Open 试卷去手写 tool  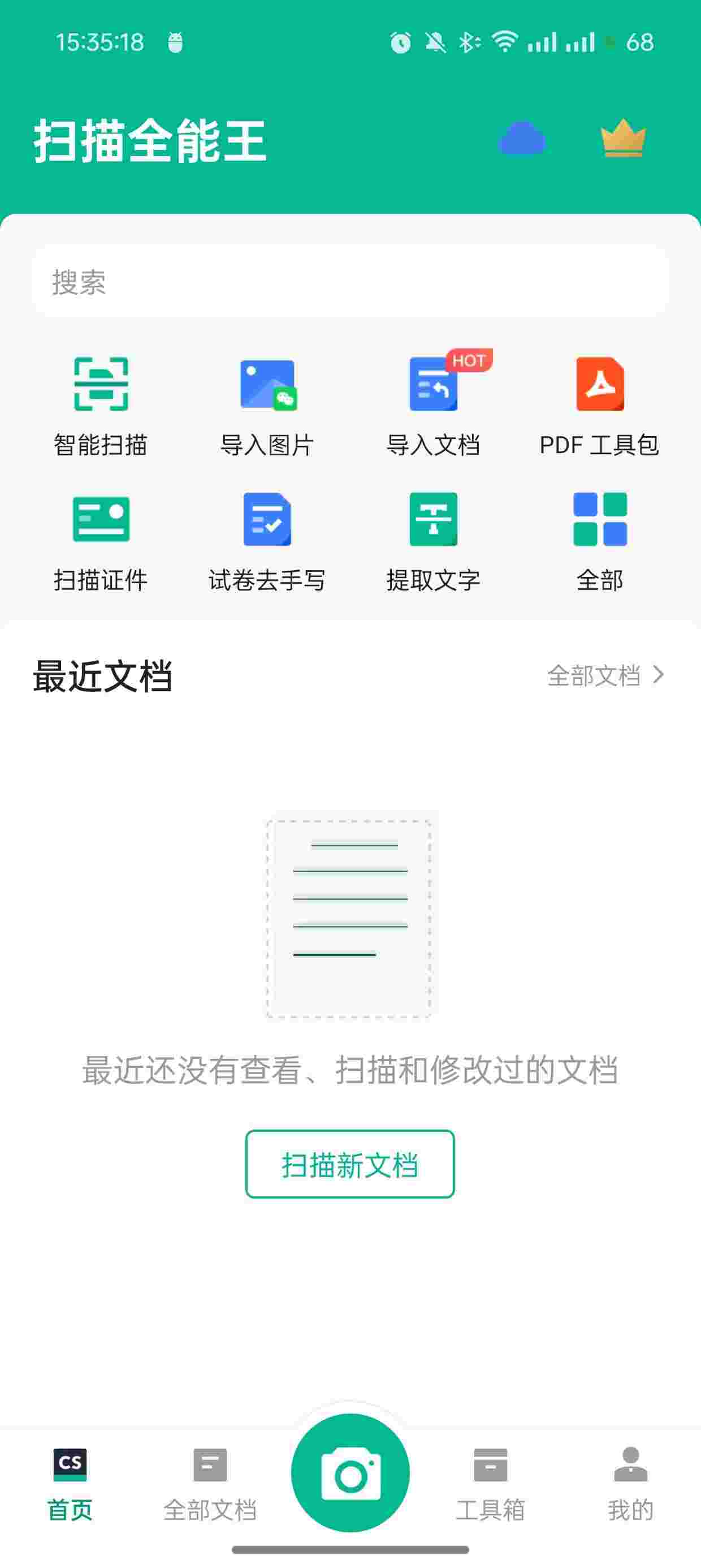267,541
